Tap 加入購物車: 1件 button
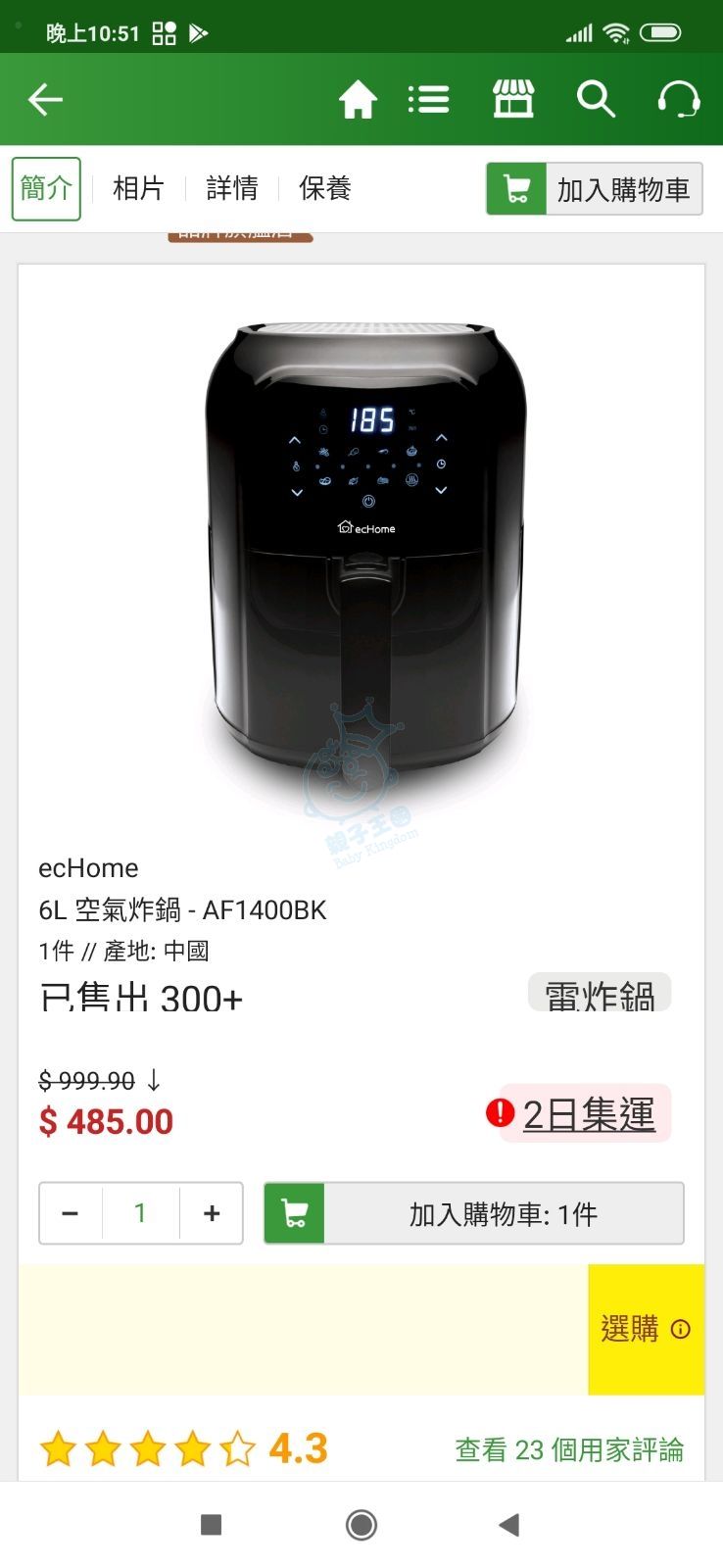723x1568 pixels. [x=474, y=1213]
